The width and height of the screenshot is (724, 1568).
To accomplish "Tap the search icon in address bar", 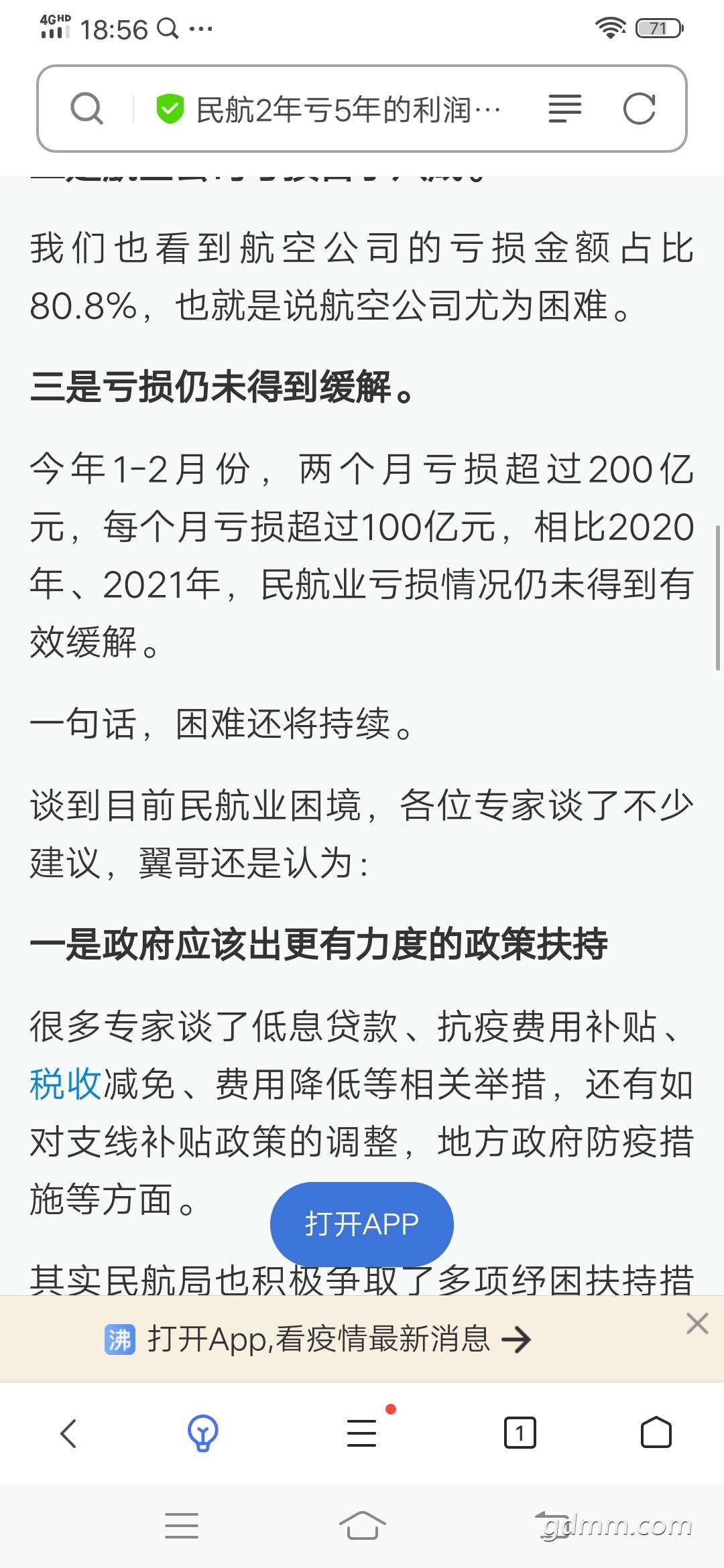I will (x=86, y=109).
